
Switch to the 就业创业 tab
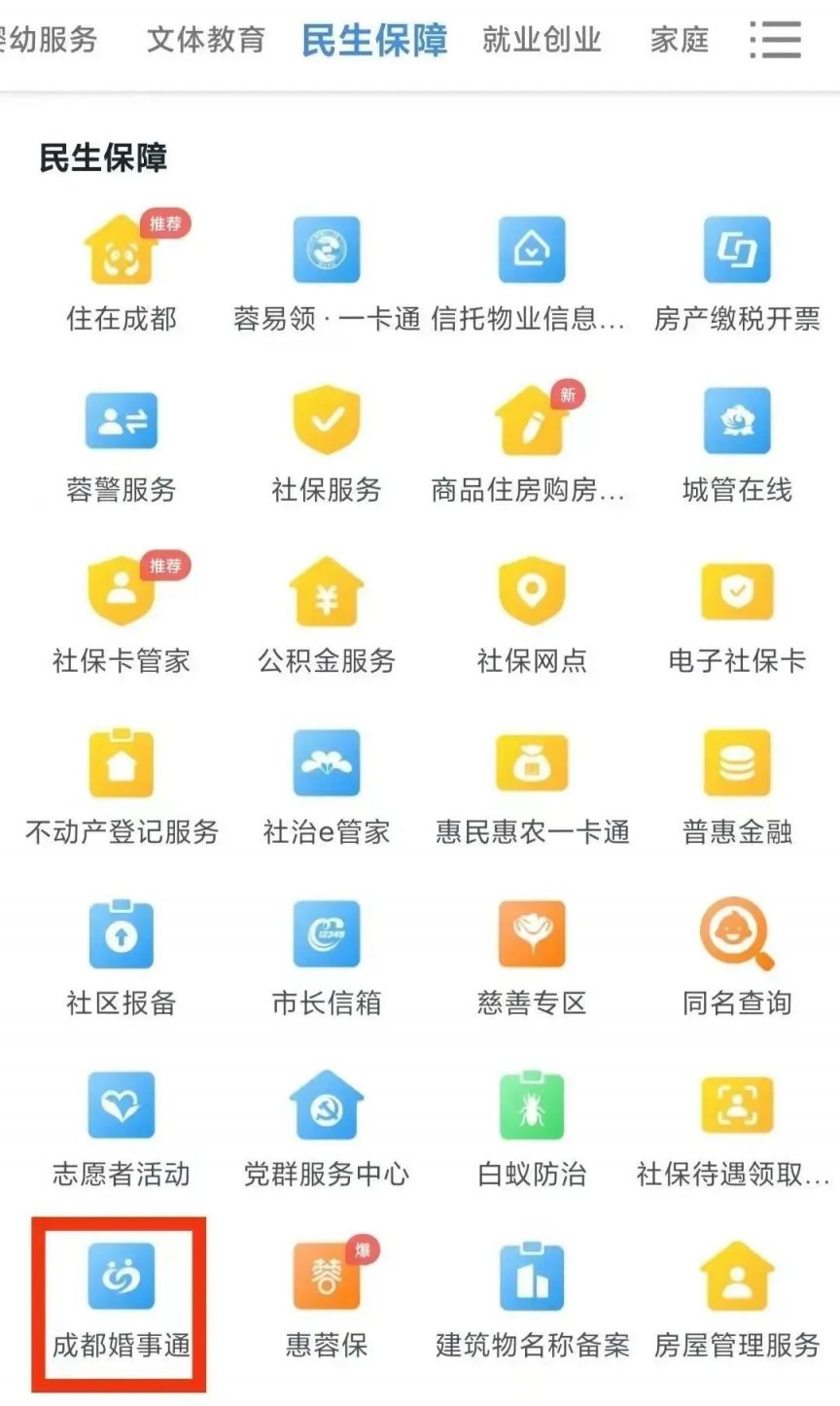539,42
